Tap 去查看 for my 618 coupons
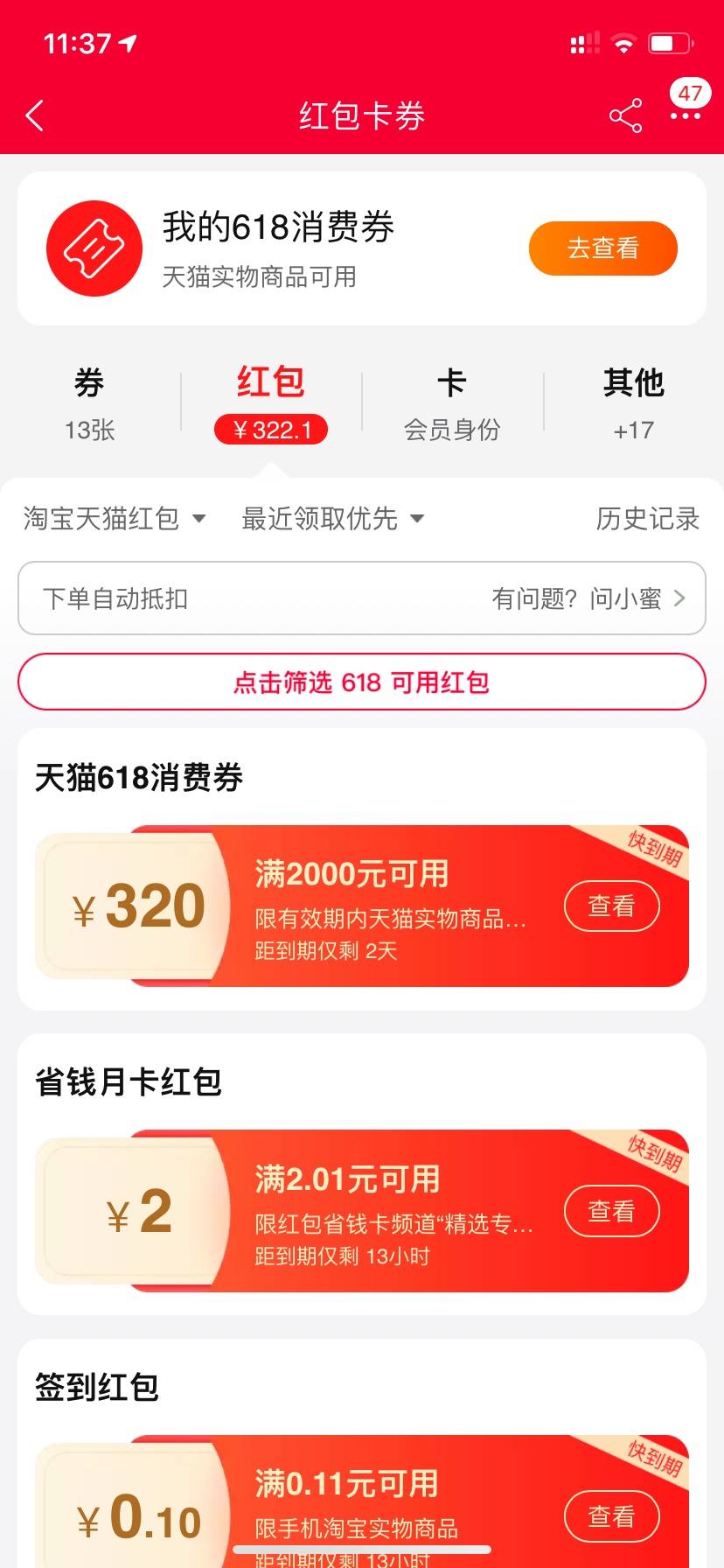 [x=602, y=248]
